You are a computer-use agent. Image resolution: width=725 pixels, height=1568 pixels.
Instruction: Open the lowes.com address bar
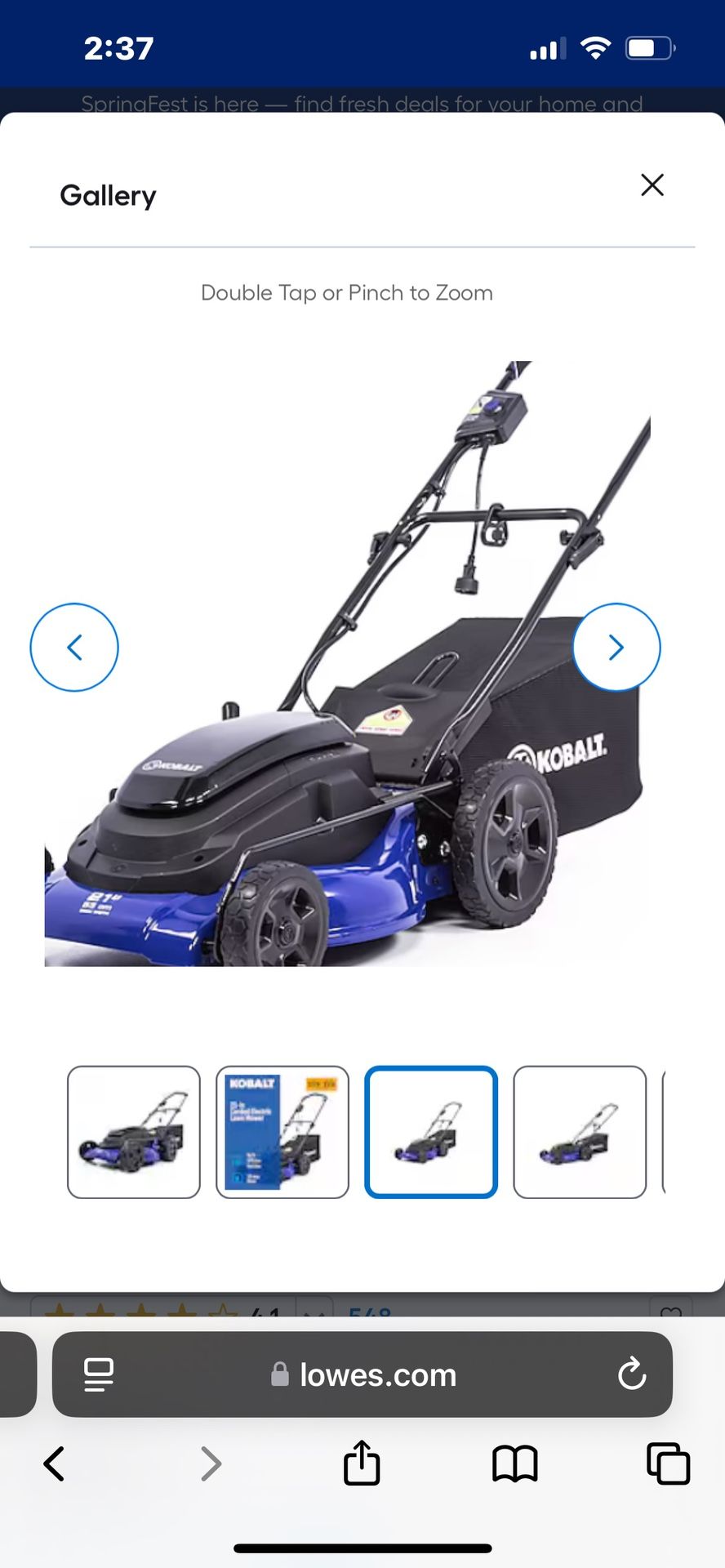[377, 1375]
